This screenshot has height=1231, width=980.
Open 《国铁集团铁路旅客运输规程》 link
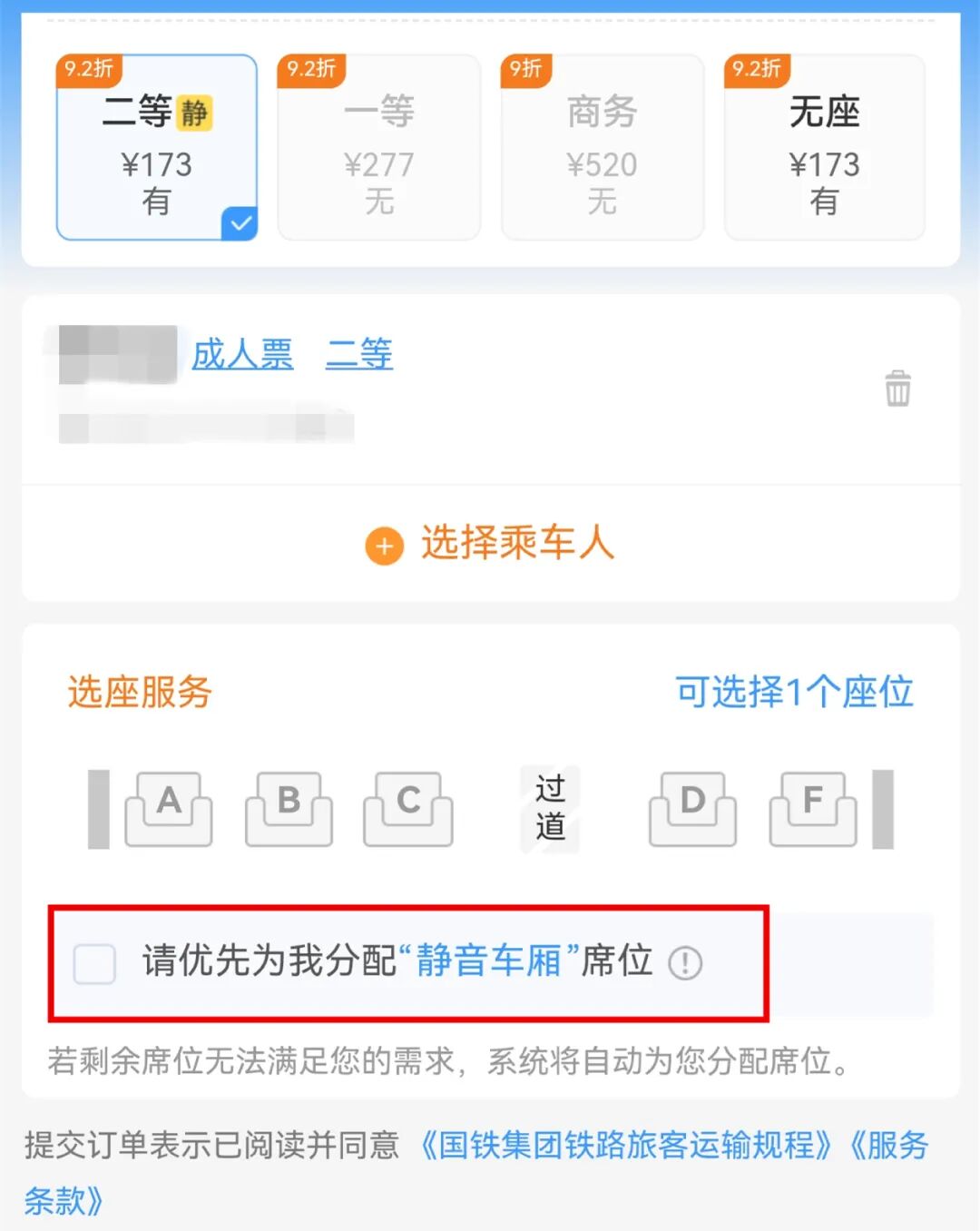(626, 1146)
